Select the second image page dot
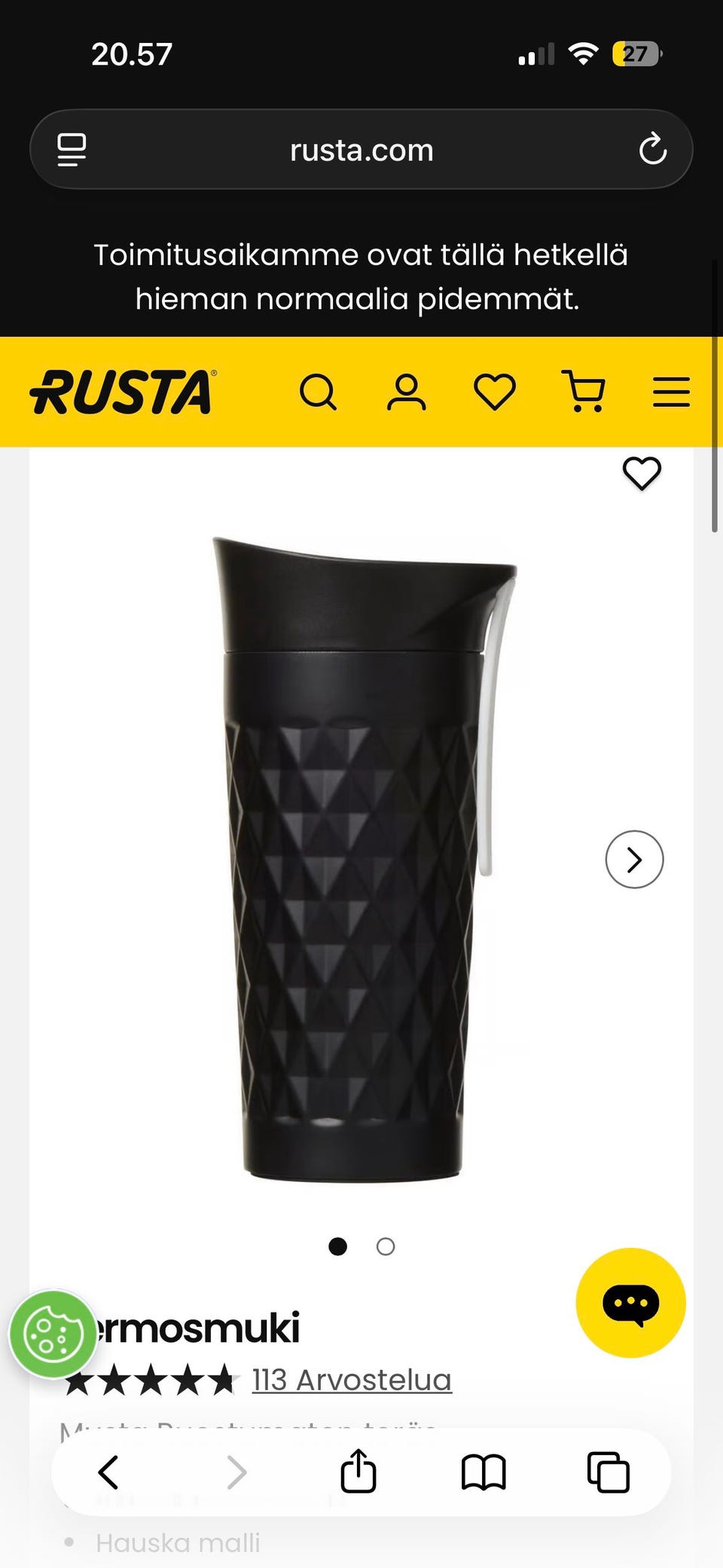This screenshot has width=723, height=1568. point(386,1247)
